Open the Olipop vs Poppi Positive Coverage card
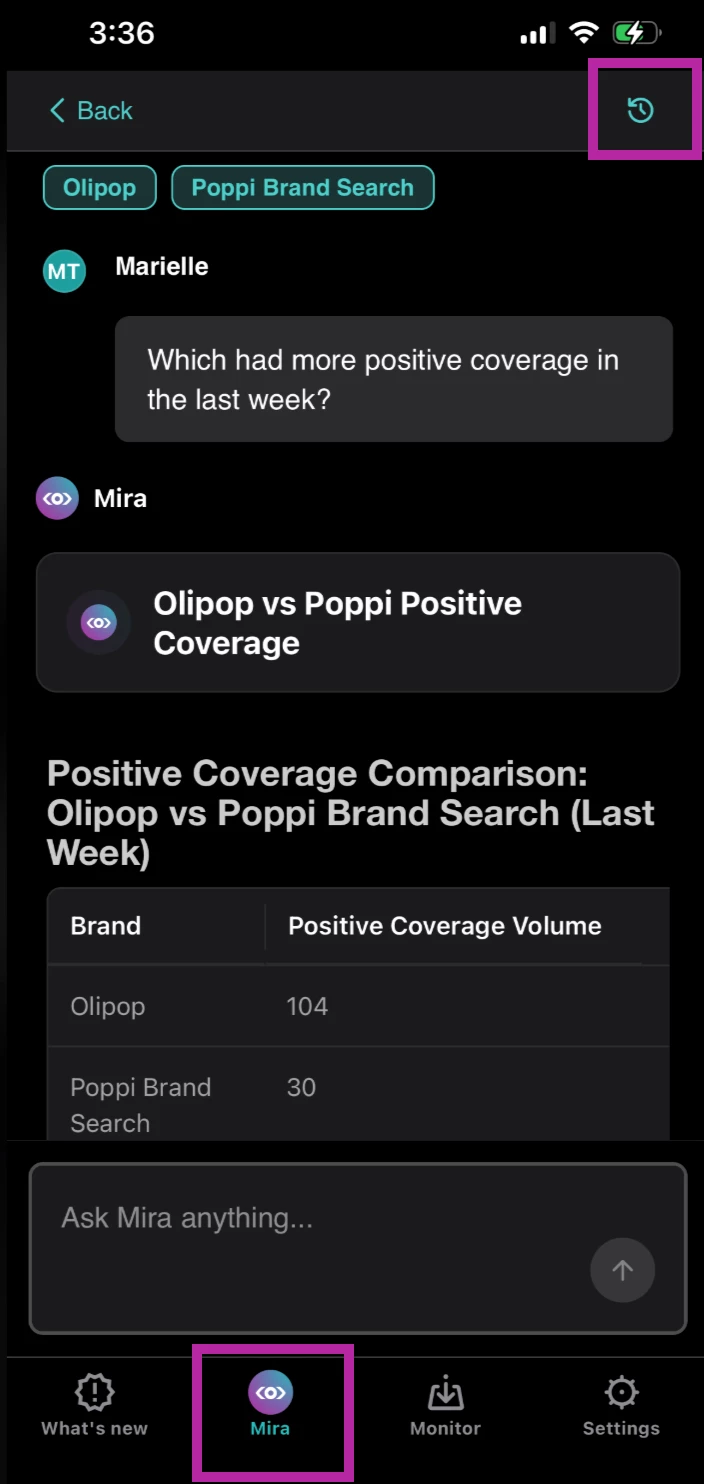 358,622
